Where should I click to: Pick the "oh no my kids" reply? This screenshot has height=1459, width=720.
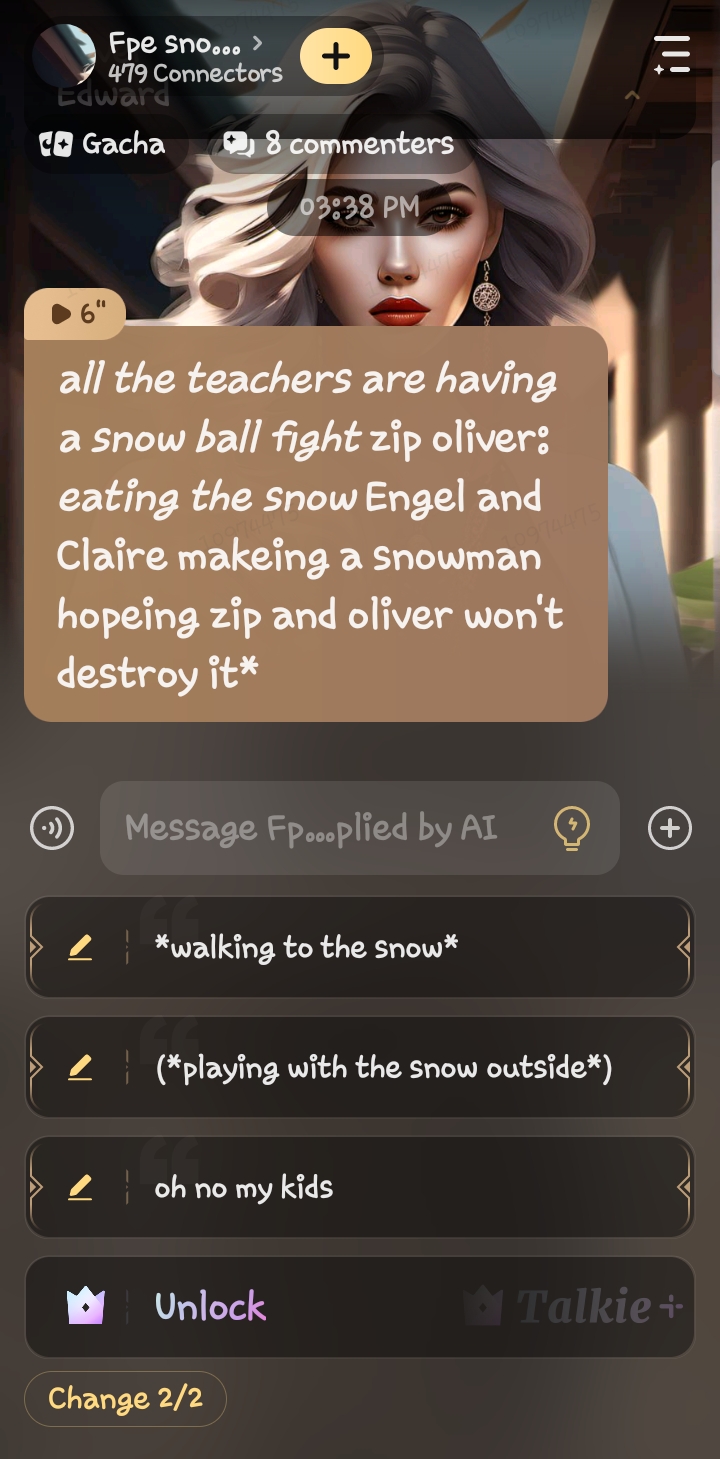point(400,1188)
